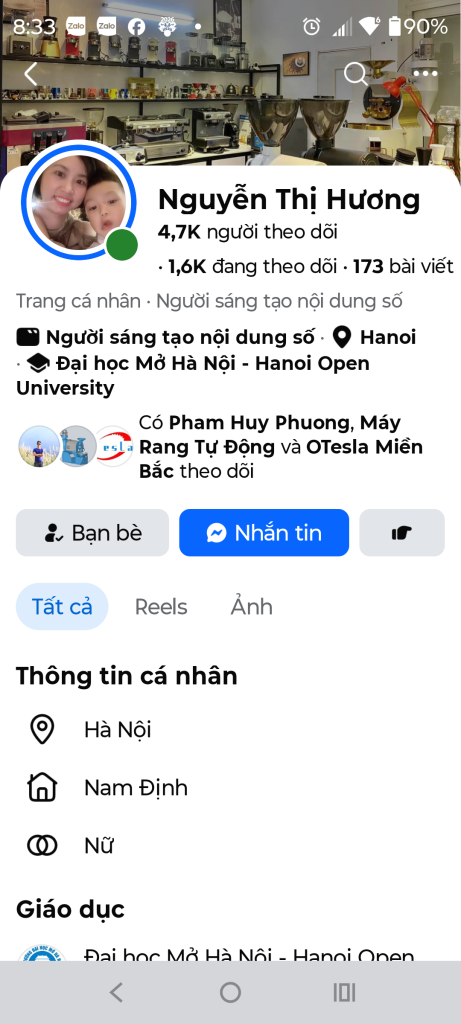Tap the pointing hand poke button
This screenshot has width=461, height=1024.
402,533
